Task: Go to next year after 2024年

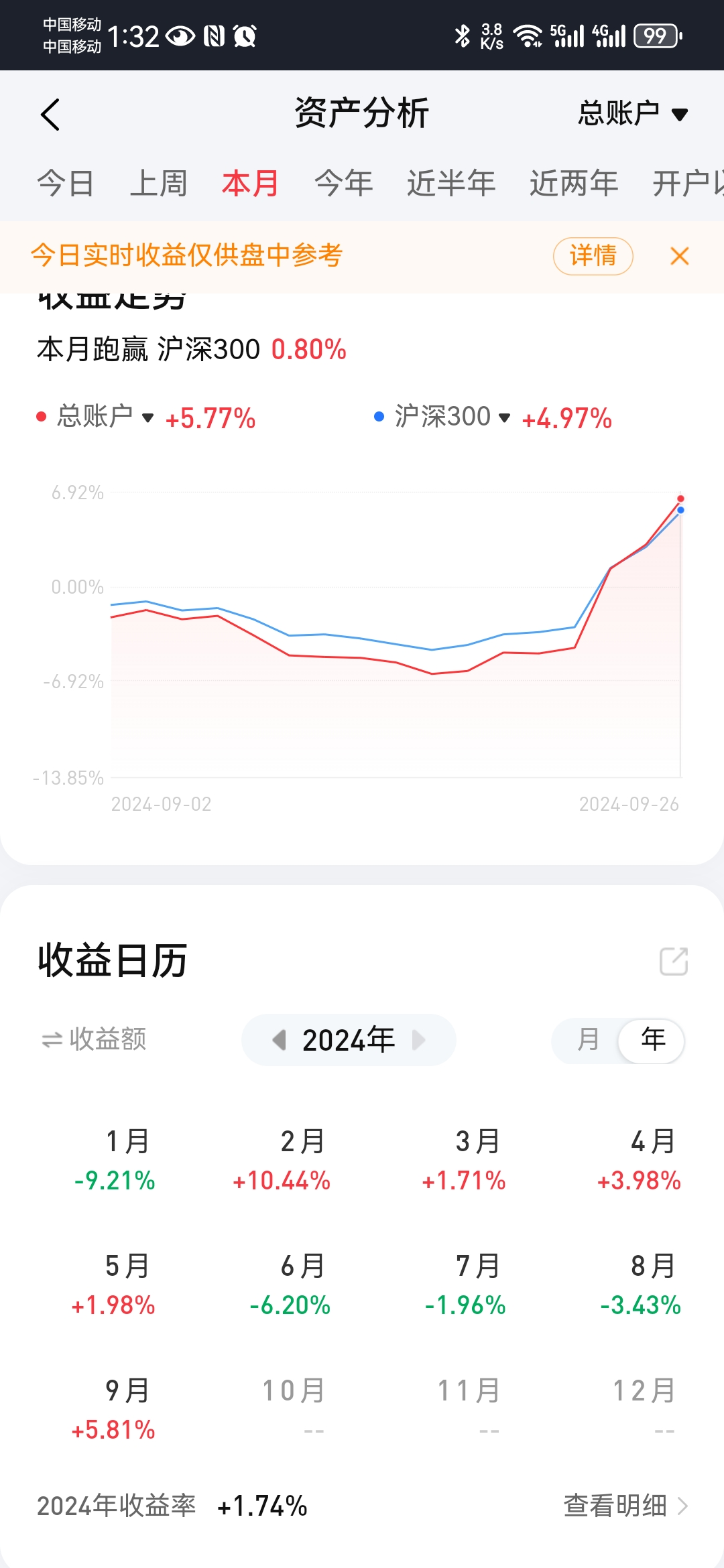Action: (x=420, y=1040)
